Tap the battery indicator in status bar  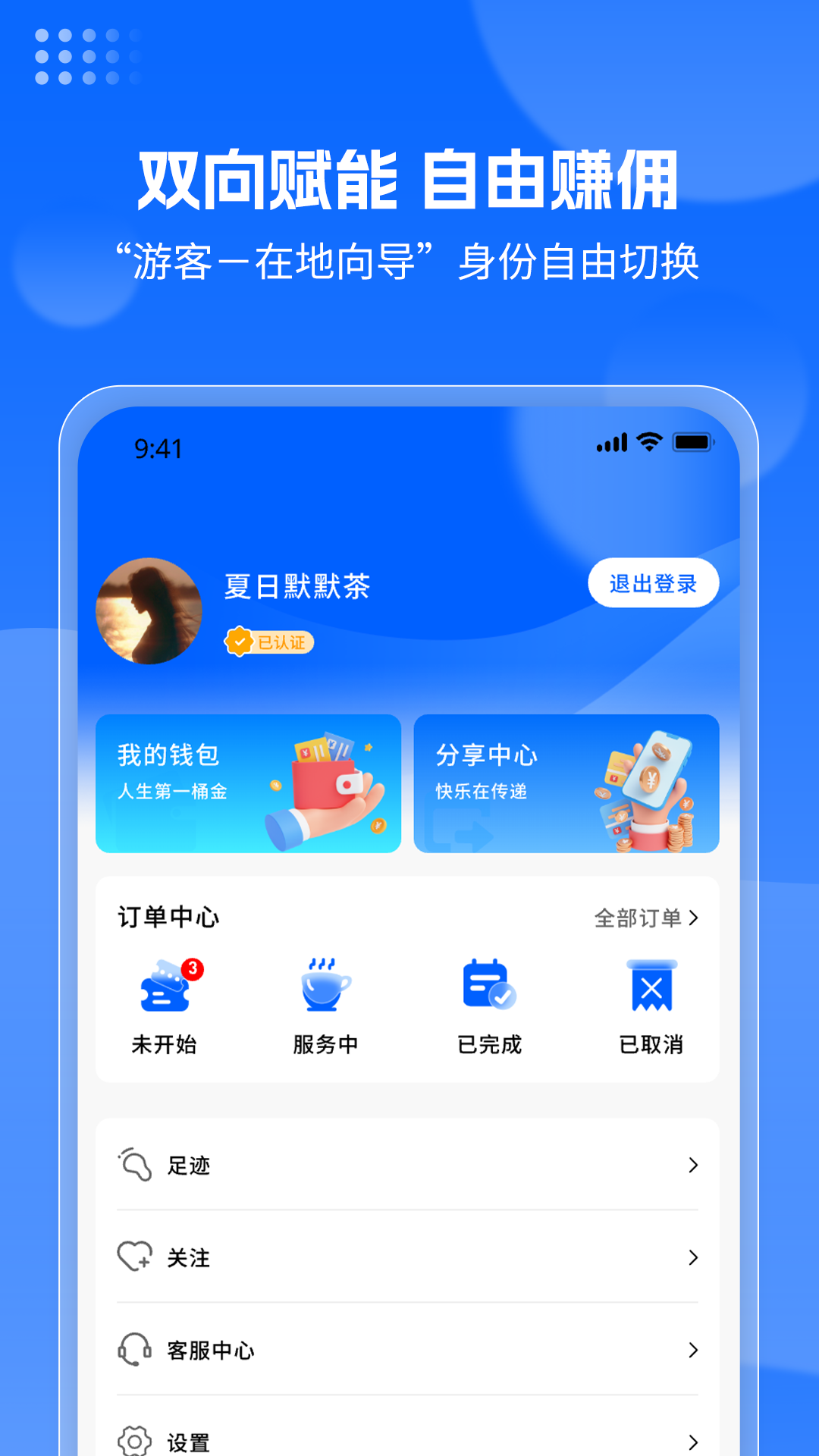pos(692,441)
